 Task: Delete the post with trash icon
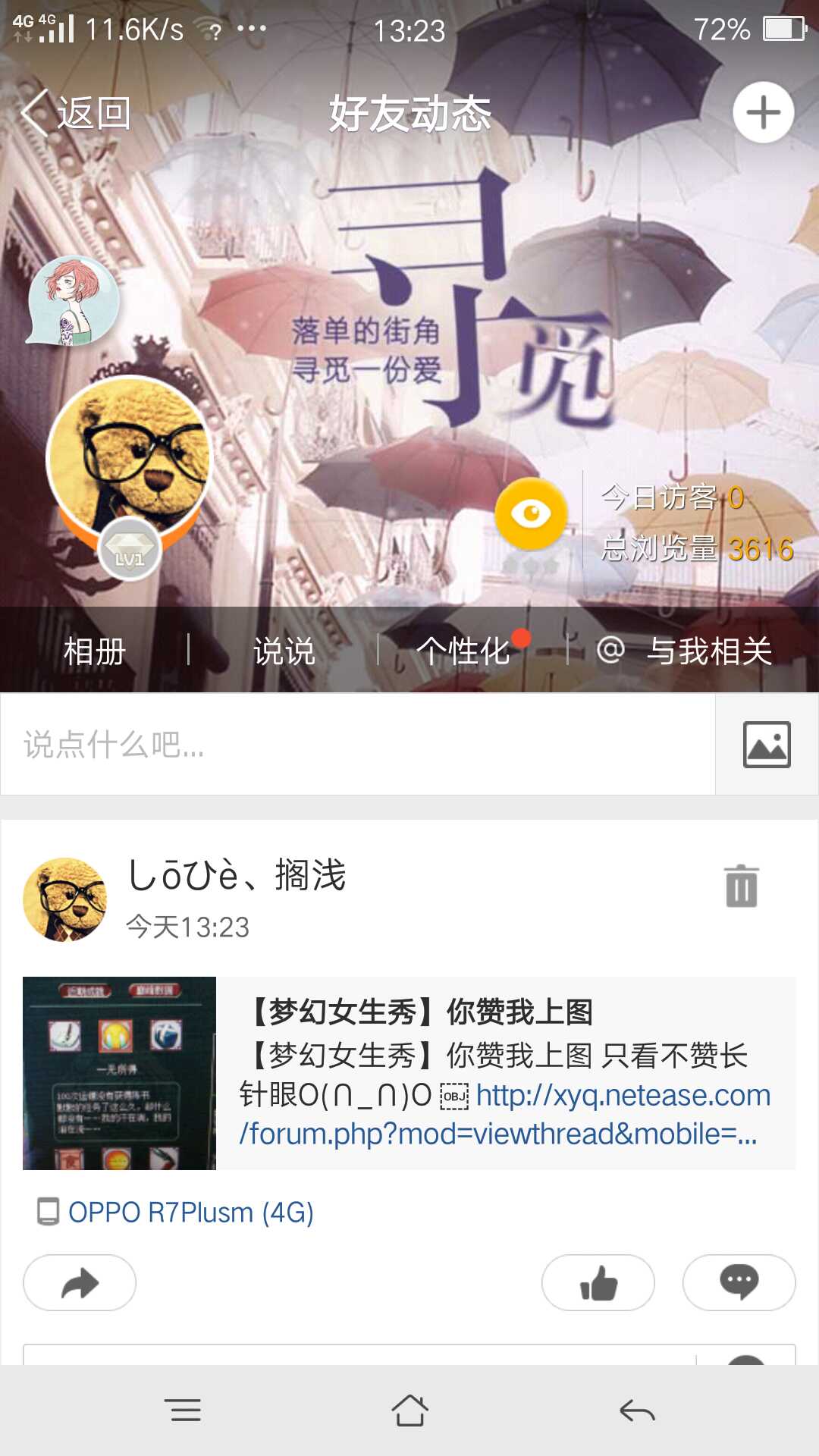741,886
